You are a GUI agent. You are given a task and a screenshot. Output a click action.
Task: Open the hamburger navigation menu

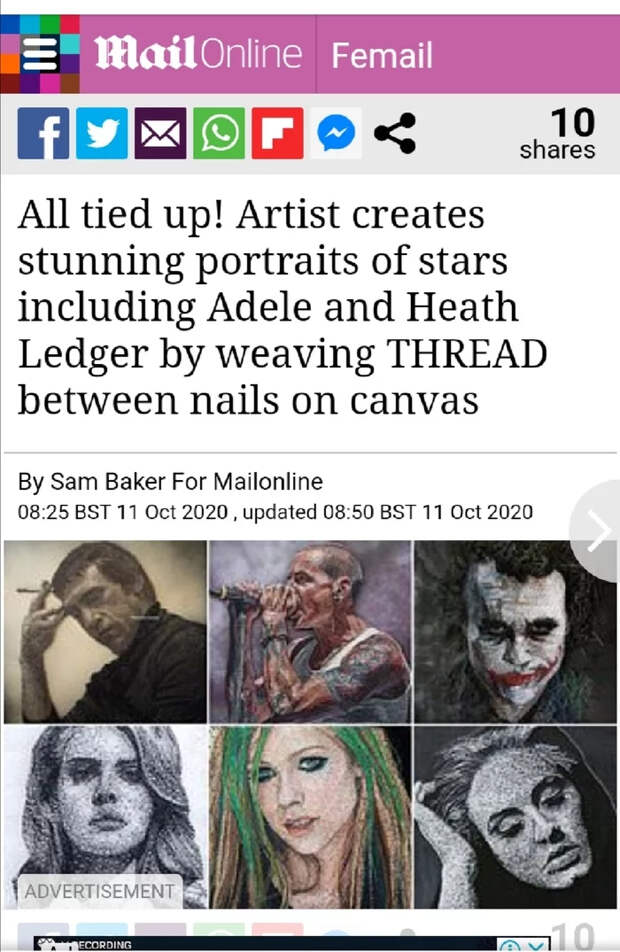click(39, 54)
